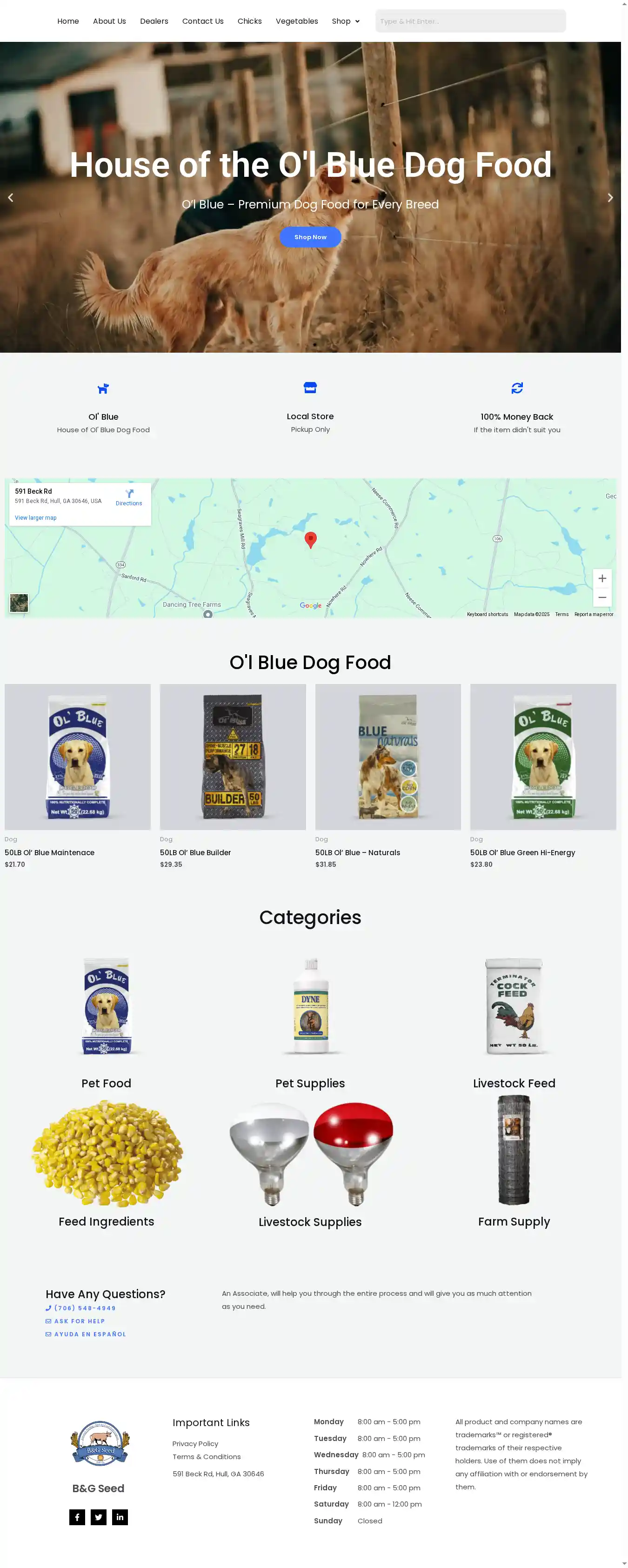
Task: Zoom in on the map
Action: point(601,578)
